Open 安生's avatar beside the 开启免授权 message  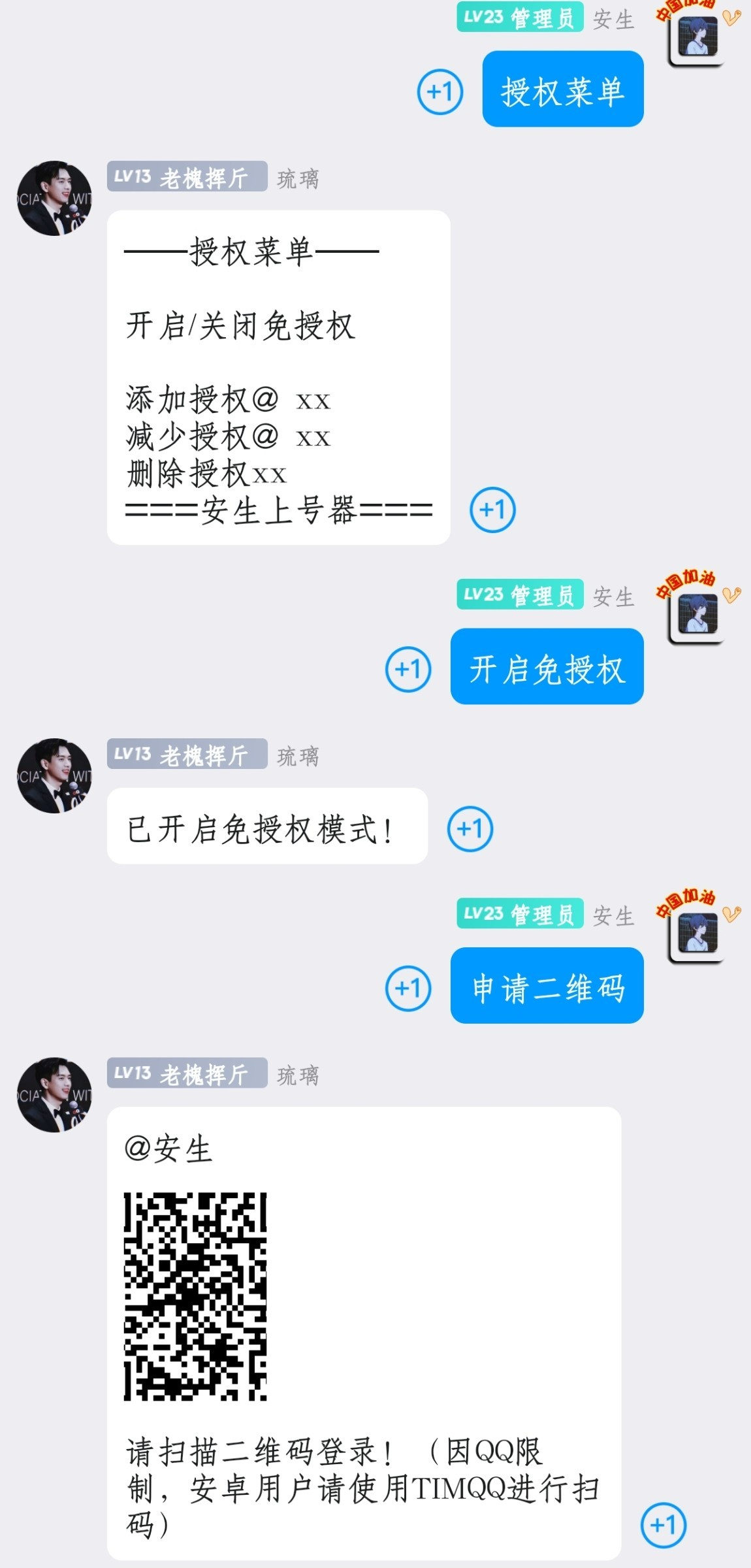coord(697,614)
